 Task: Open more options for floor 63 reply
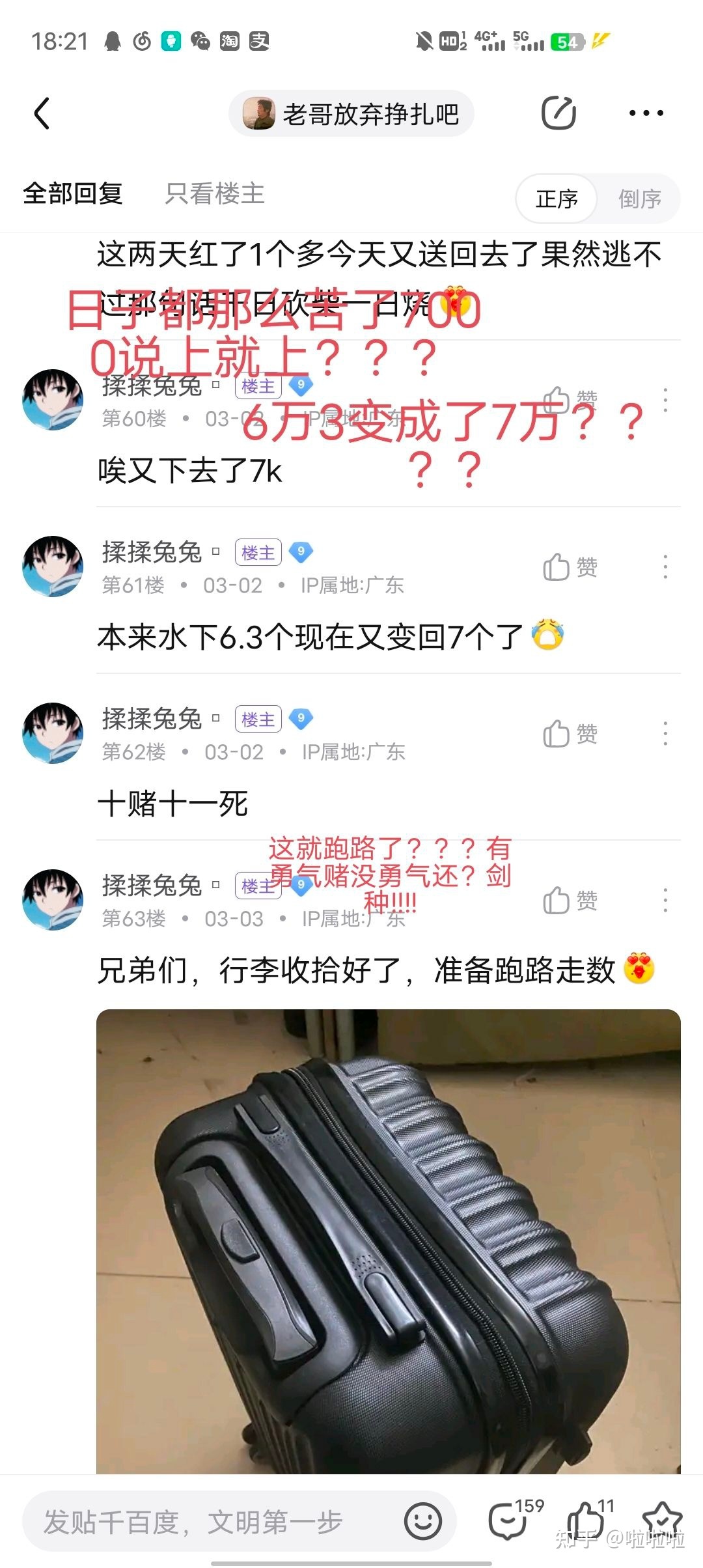(x=665, y=901)
